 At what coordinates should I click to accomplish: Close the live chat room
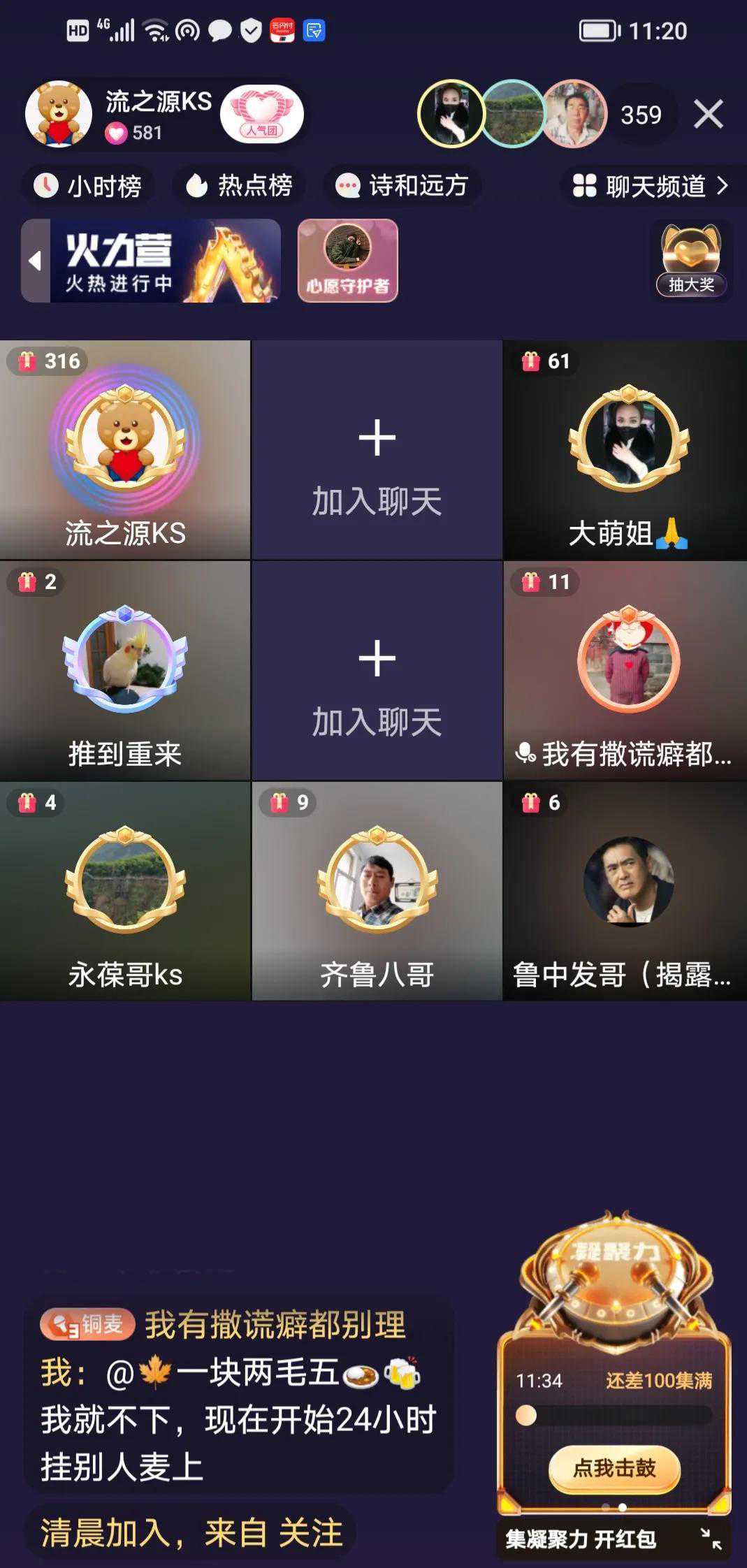point(708,114)
